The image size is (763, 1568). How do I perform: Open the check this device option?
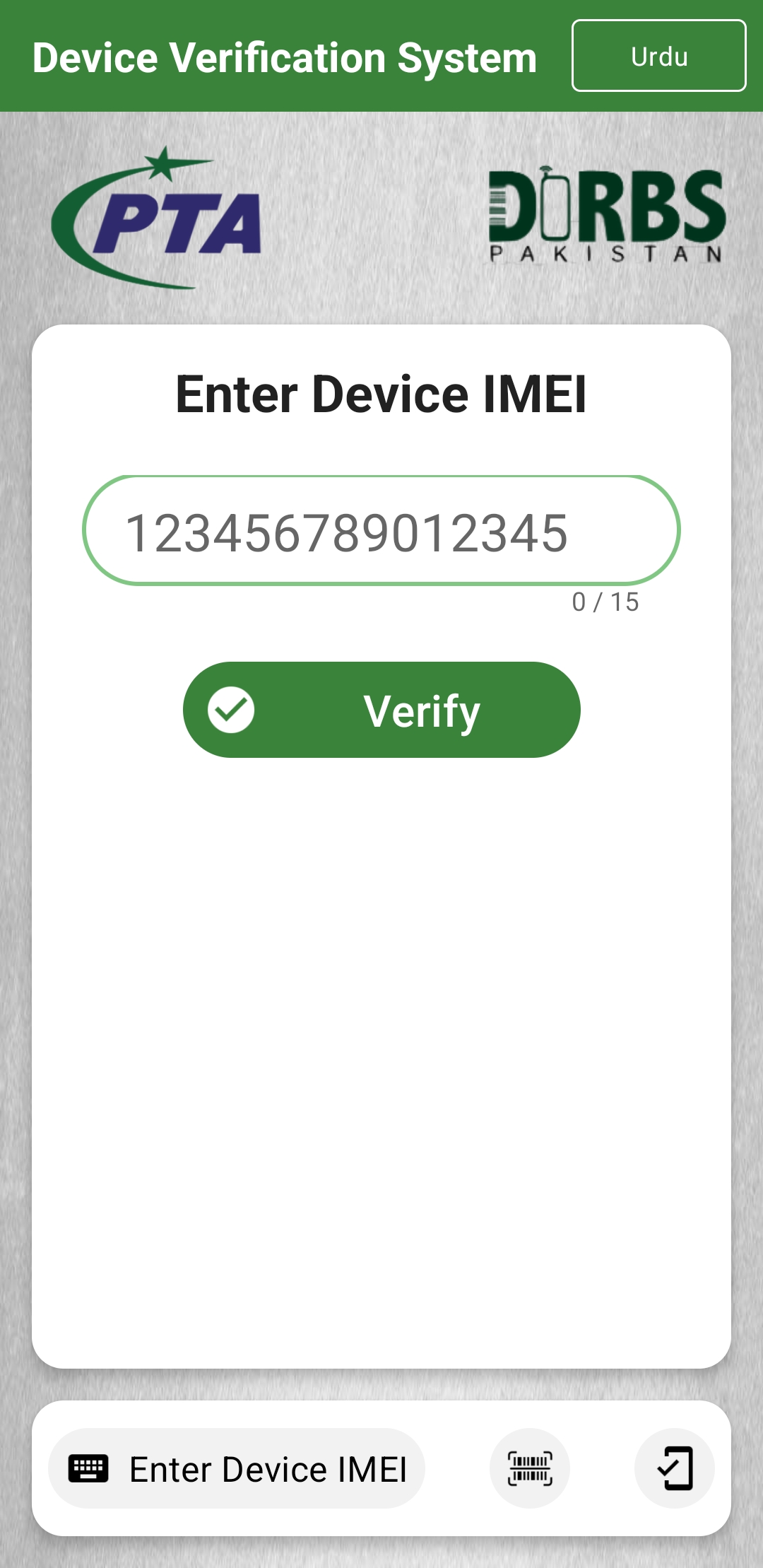pyautogui.click(x=674, y=1468)
